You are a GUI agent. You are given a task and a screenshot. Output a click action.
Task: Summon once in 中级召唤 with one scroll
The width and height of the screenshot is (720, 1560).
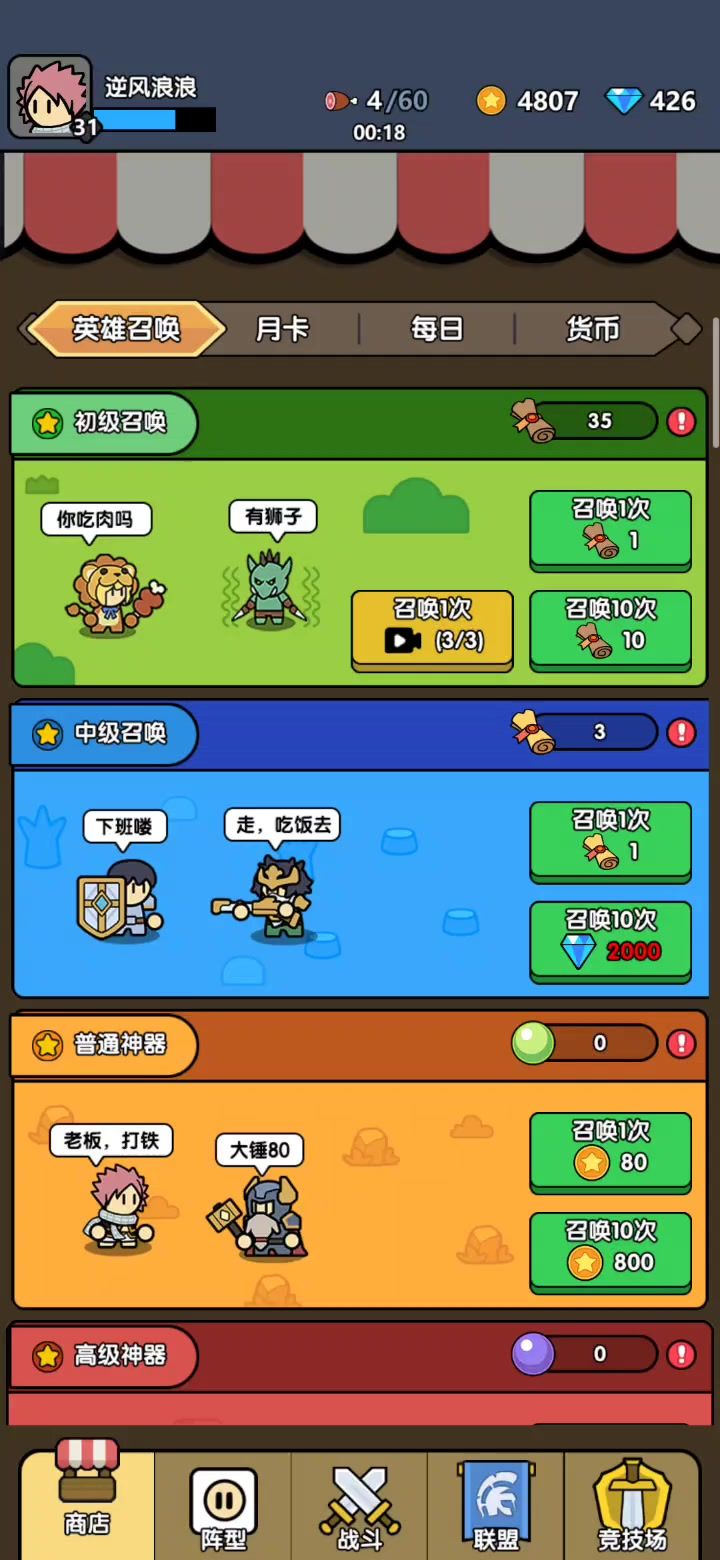[610, 839]
